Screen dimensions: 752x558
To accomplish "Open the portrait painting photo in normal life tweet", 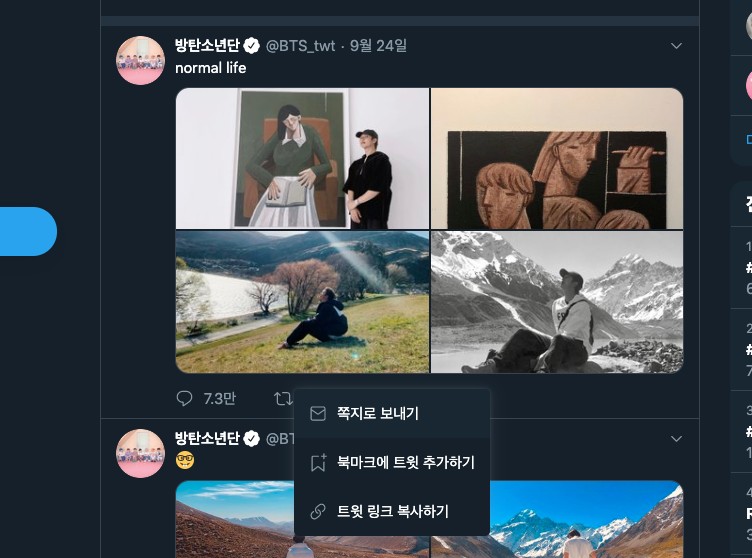I will (x=302, y=158).
